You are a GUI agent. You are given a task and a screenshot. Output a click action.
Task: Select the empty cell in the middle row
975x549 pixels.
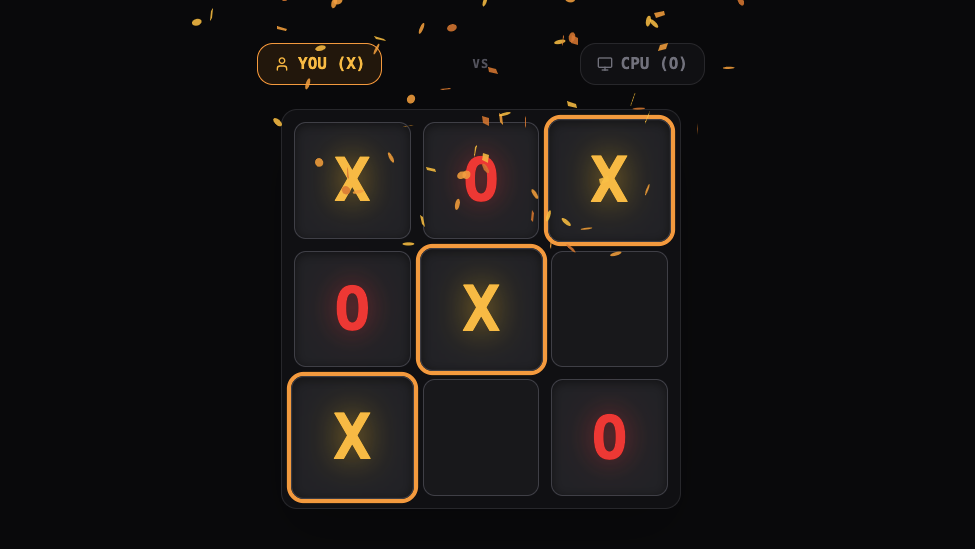[609, 309]
